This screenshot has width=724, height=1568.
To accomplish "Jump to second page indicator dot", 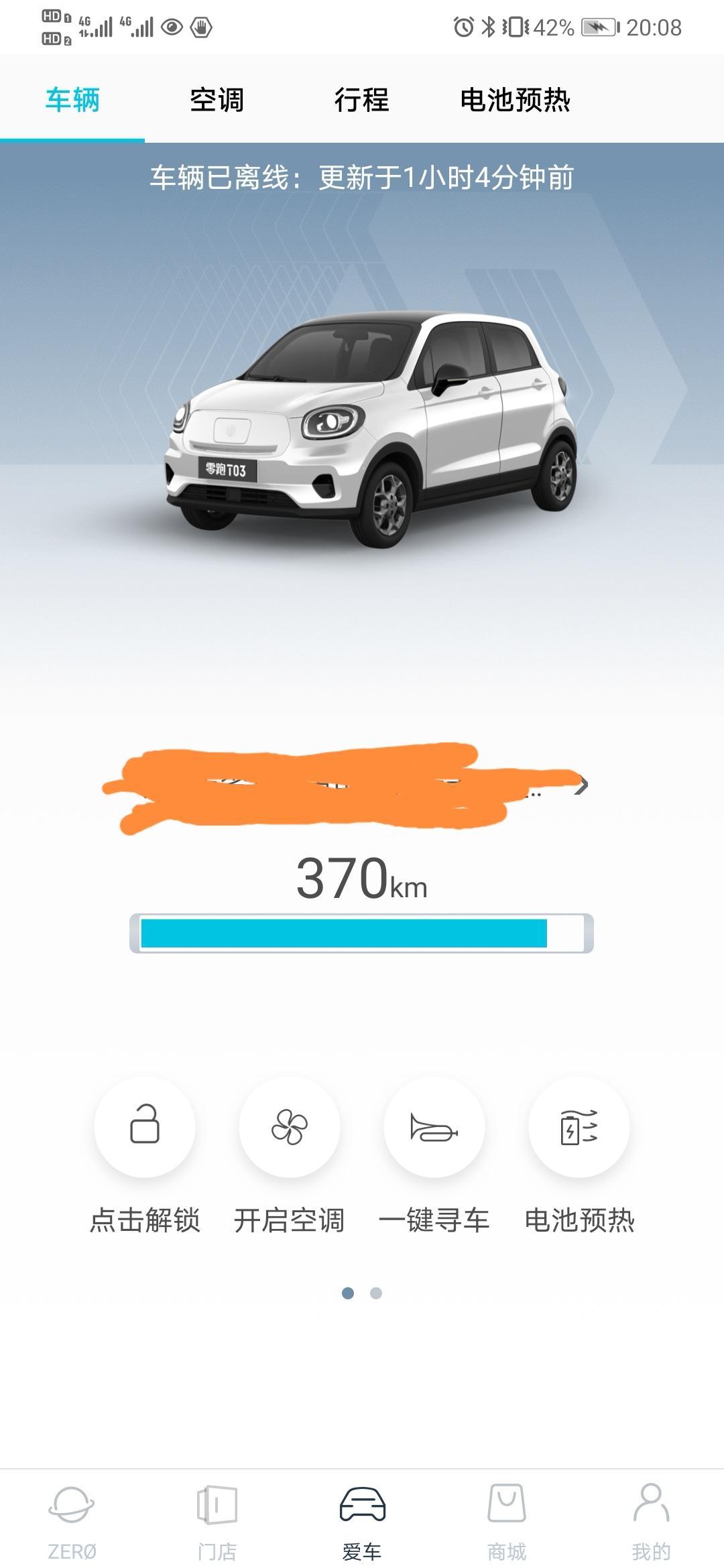I will (376, 1293).
